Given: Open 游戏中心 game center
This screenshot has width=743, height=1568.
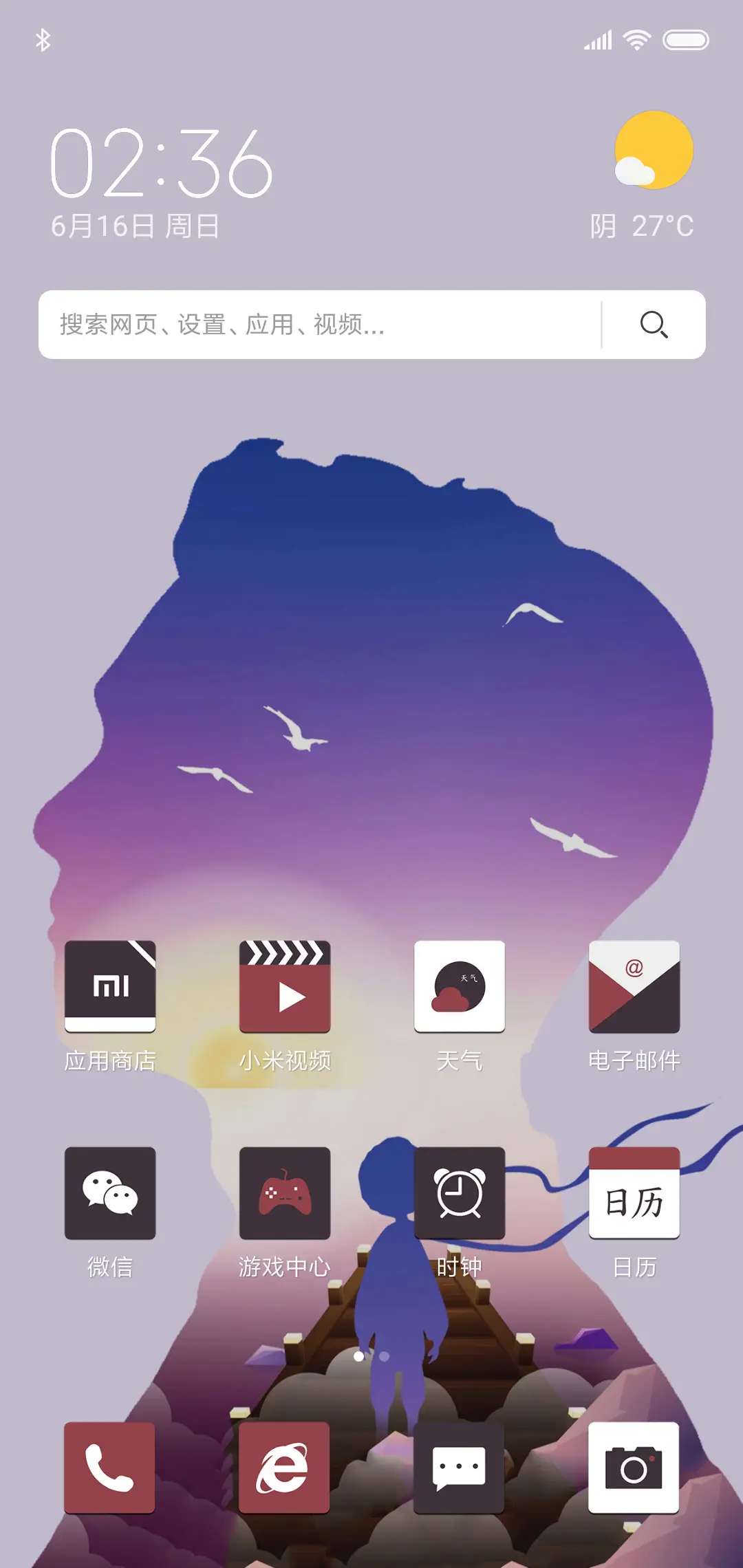Looking at the screenshot, I should pos(285,1193).
